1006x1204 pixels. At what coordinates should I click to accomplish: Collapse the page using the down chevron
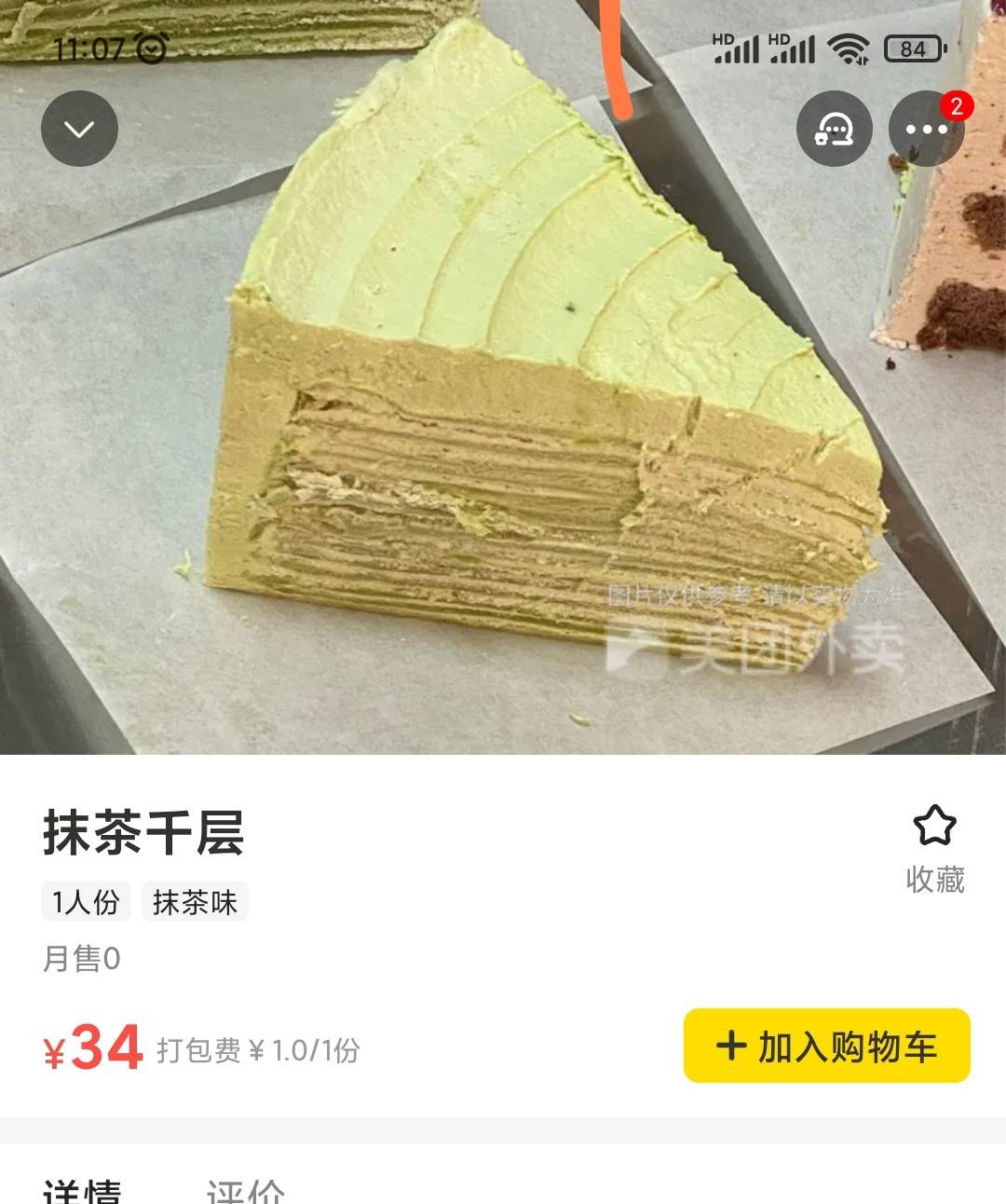(79, 129)
